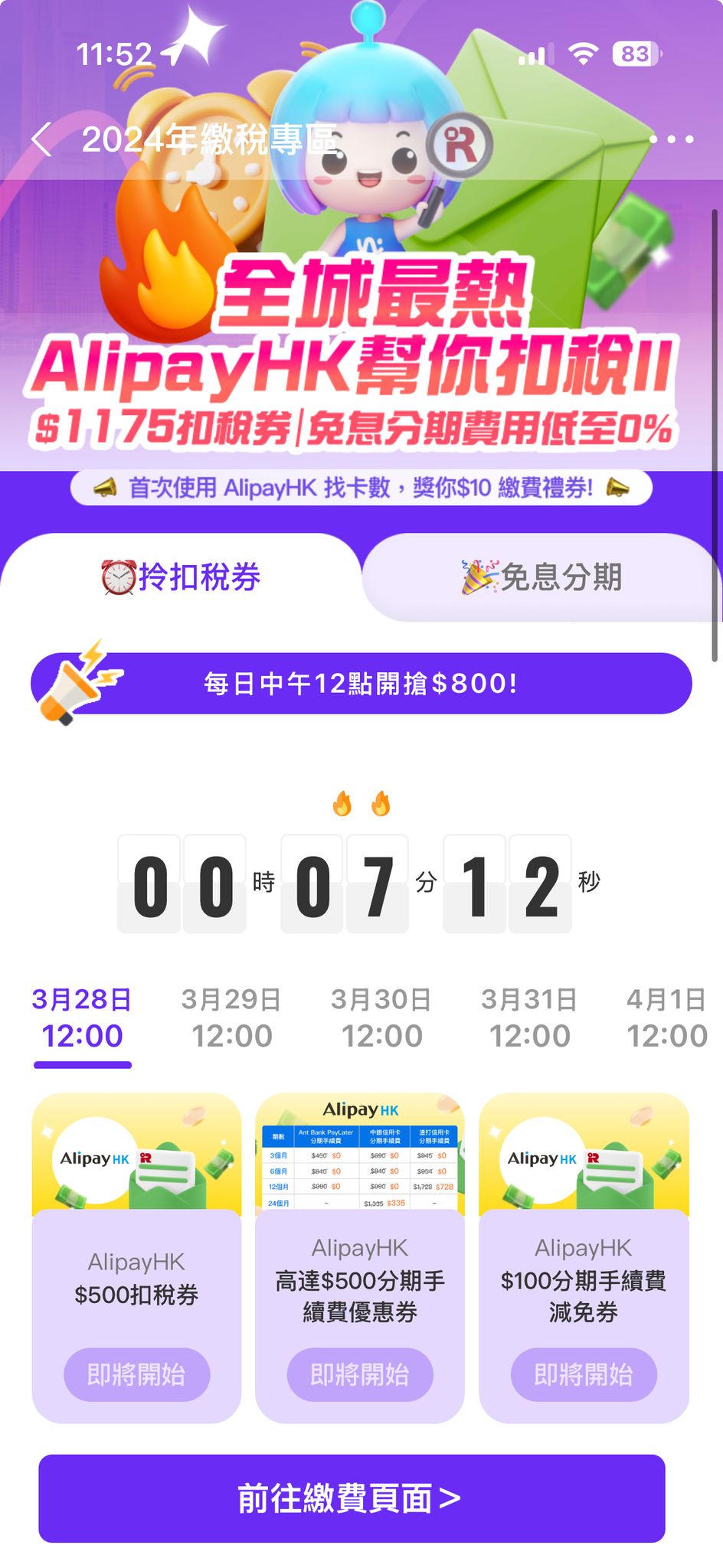Image resolution: width=723 pixels, height=1568 pixels.
Task: Select the AlipayHK logo on the $500扣稅券 card
Action: pos(96,1158)
